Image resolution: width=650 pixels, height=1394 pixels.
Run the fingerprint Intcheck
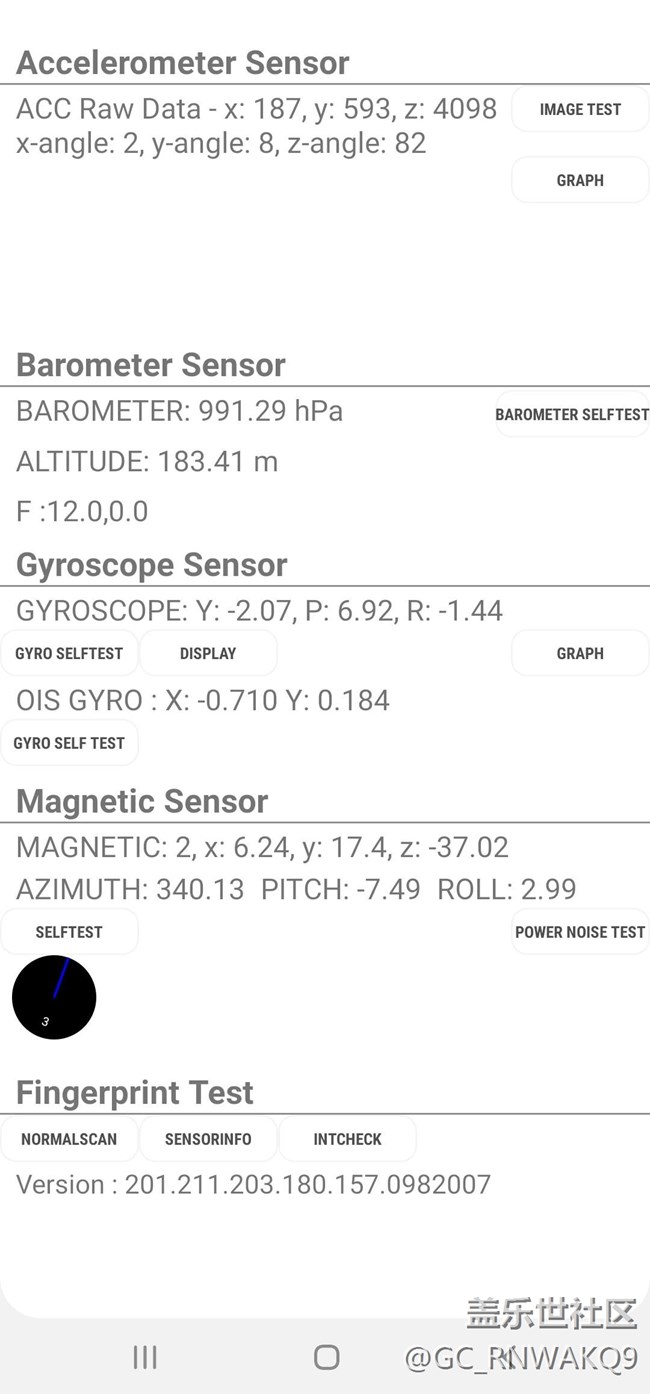(x=347, y=1139)
